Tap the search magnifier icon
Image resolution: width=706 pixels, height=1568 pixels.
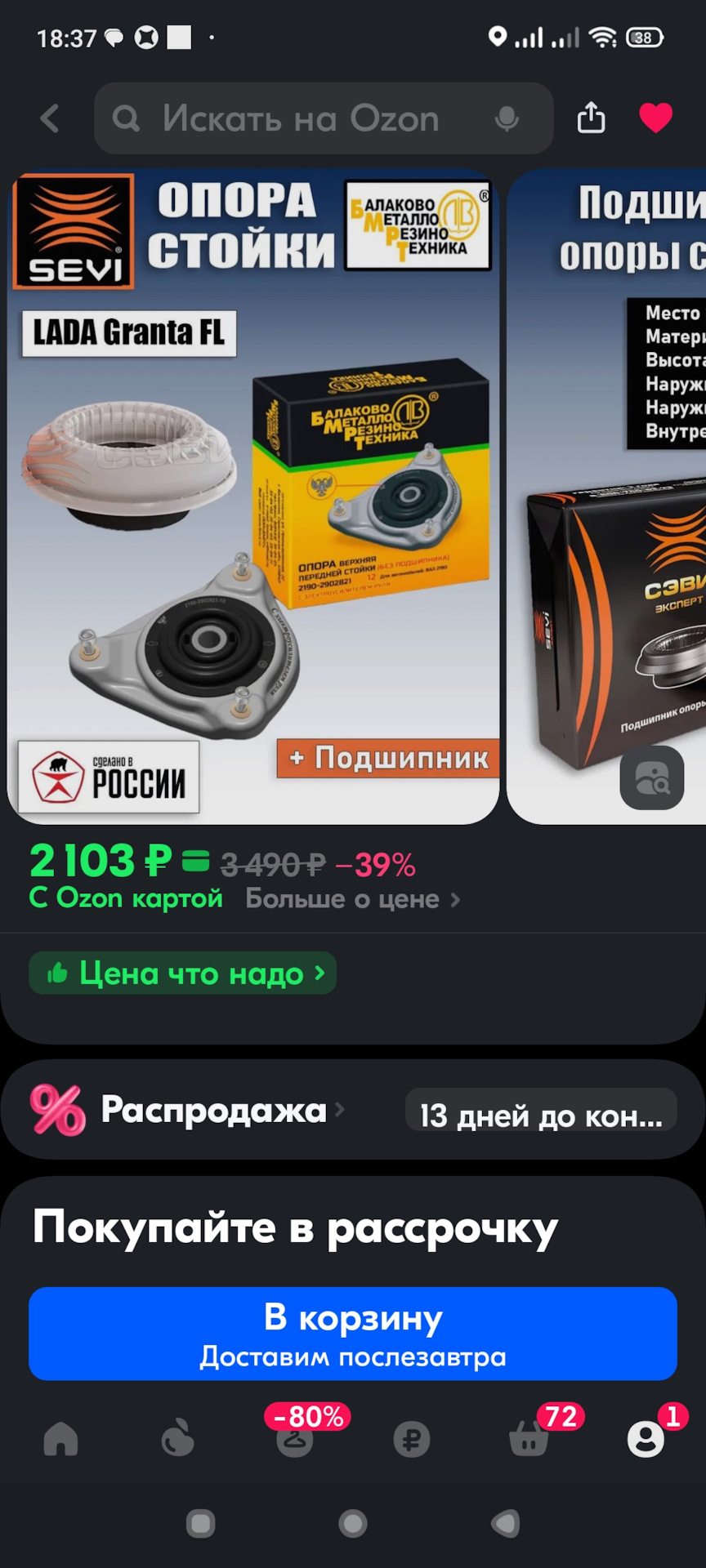click(x=126, y=118)
